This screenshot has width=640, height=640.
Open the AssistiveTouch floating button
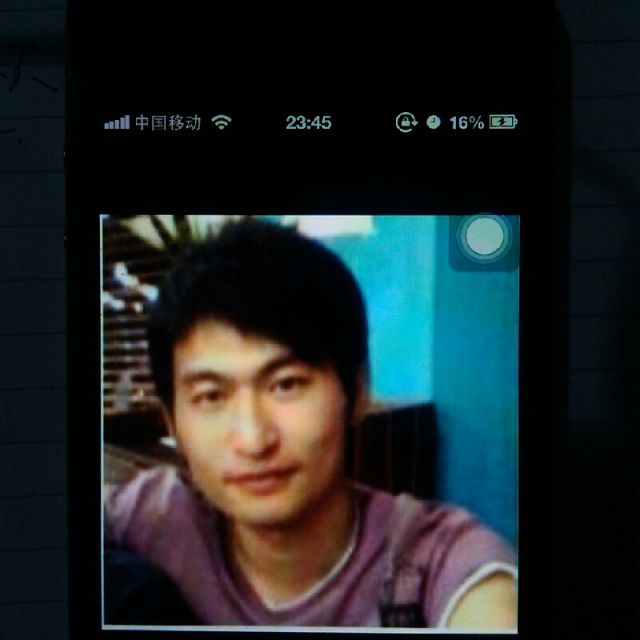tap(485, 239)
